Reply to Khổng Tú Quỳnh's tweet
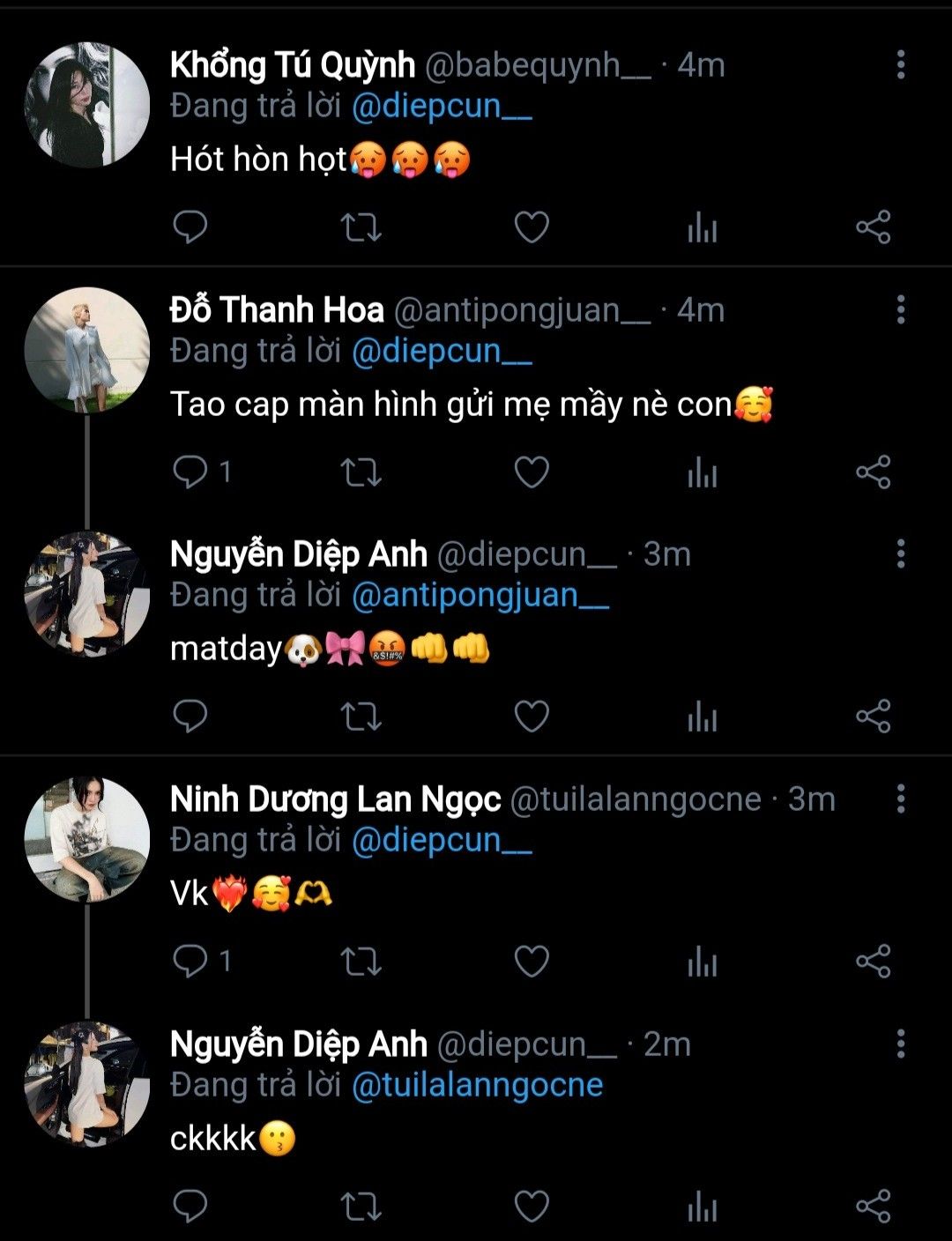This screenshot has width=952, height=1241. click(x=190, y=227)
